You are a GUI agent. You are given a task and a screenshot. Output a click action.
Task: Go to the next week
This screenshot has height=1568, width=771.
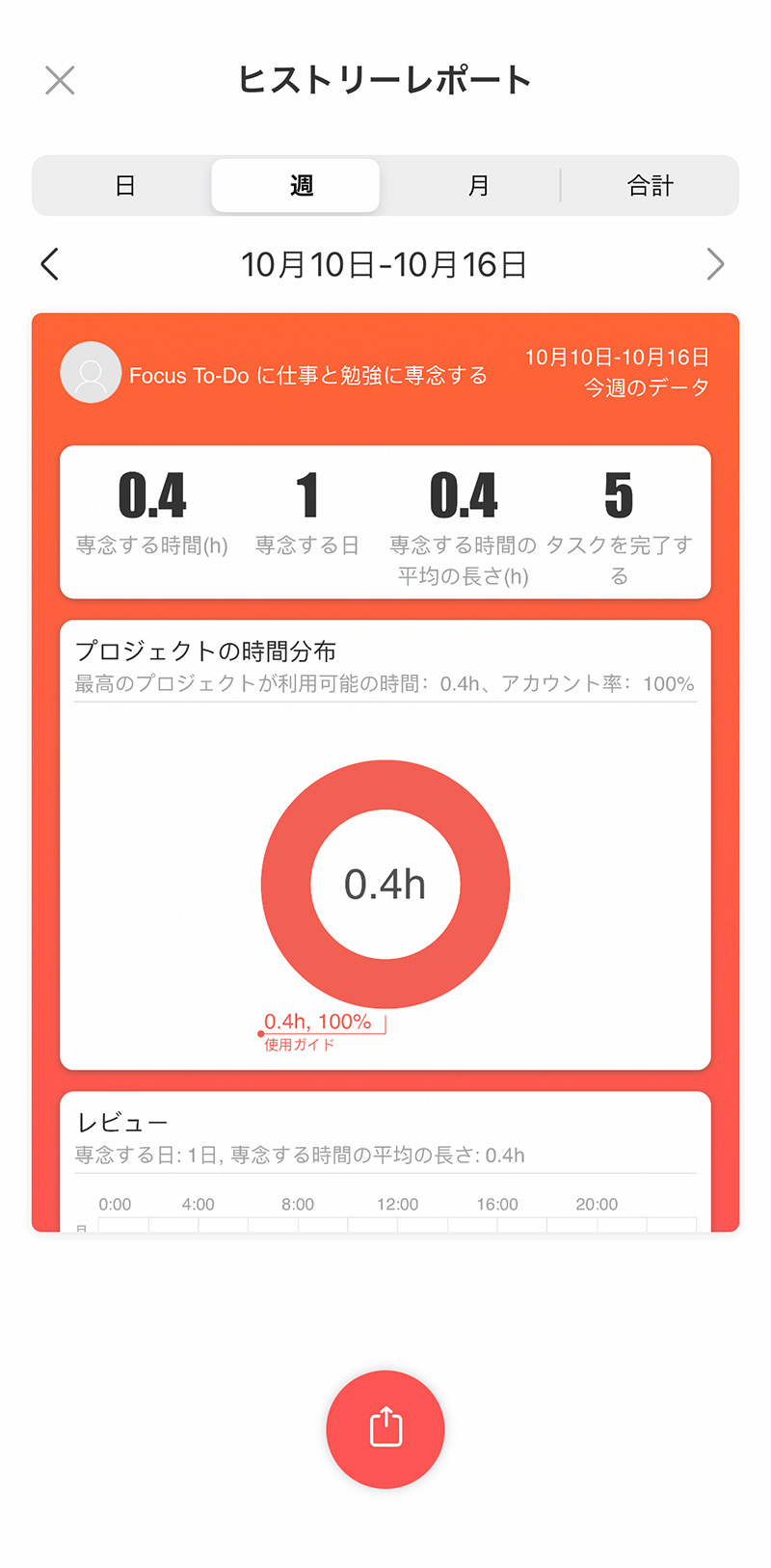coord(715,264)
